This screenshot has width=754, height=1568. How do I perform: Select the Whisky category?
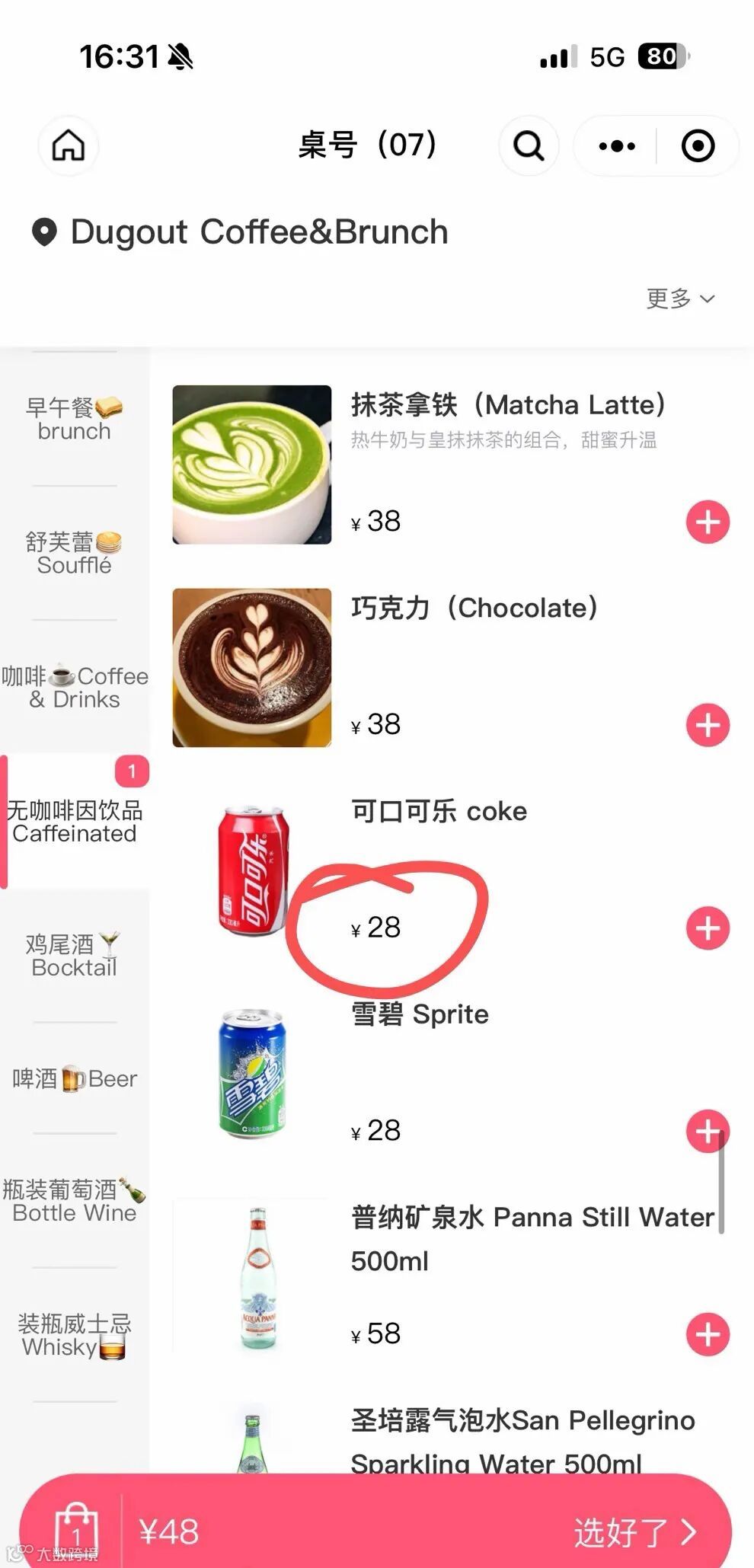tap(75, 1335)
